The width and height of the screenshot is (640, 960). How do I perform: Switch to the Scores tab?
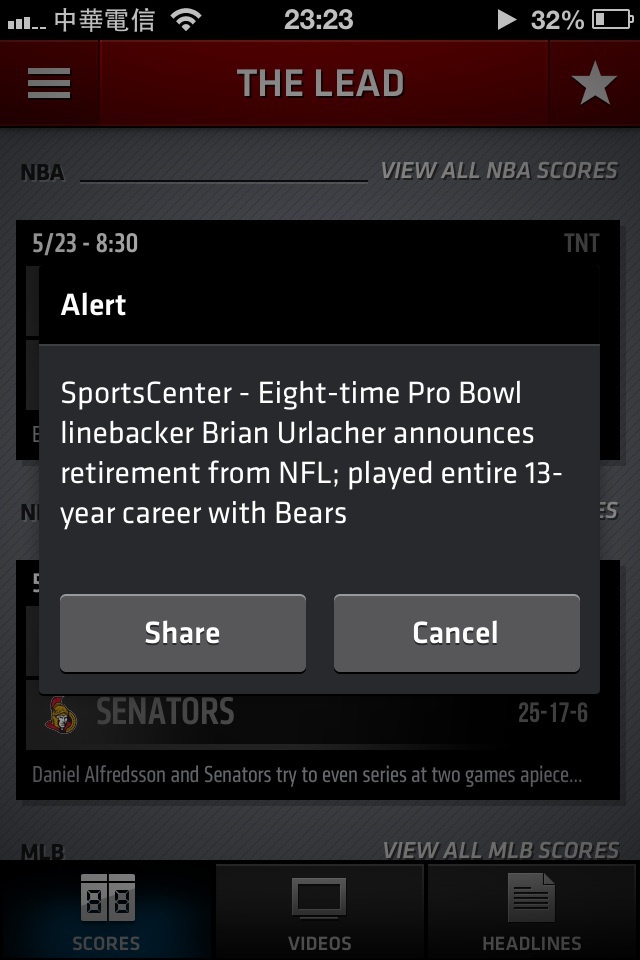106,912
